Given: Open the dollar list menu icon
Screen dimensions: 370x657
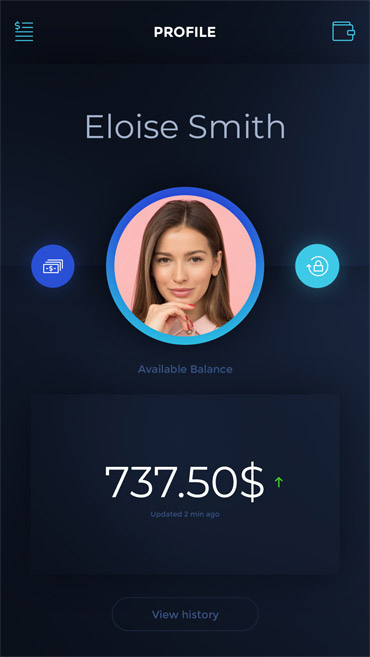Looking at the screenshot, I should tap(24, 31).
